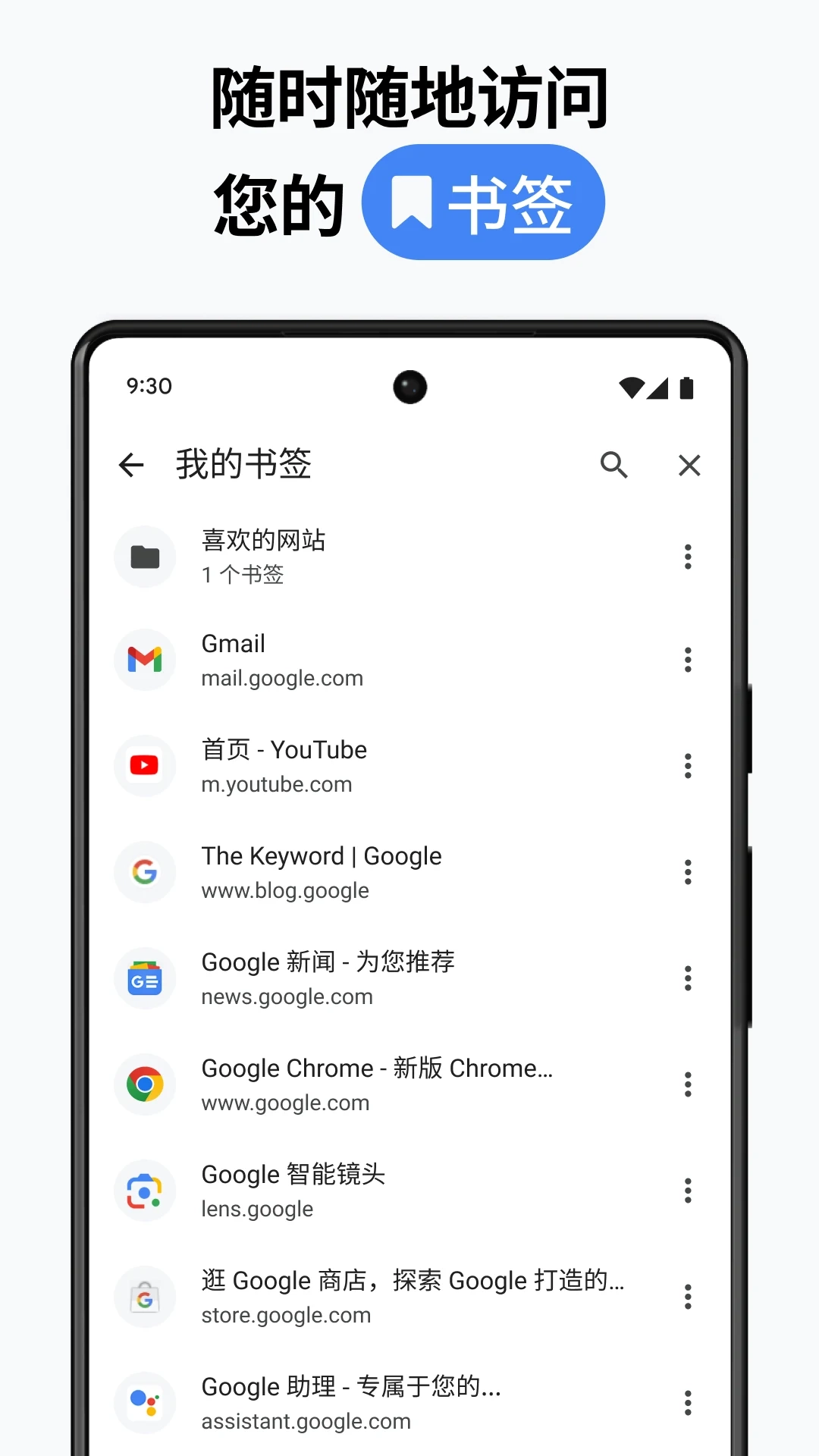Navigate back with the arrow button
This screenshot has width=819, height=1456.
pos(131,465)
